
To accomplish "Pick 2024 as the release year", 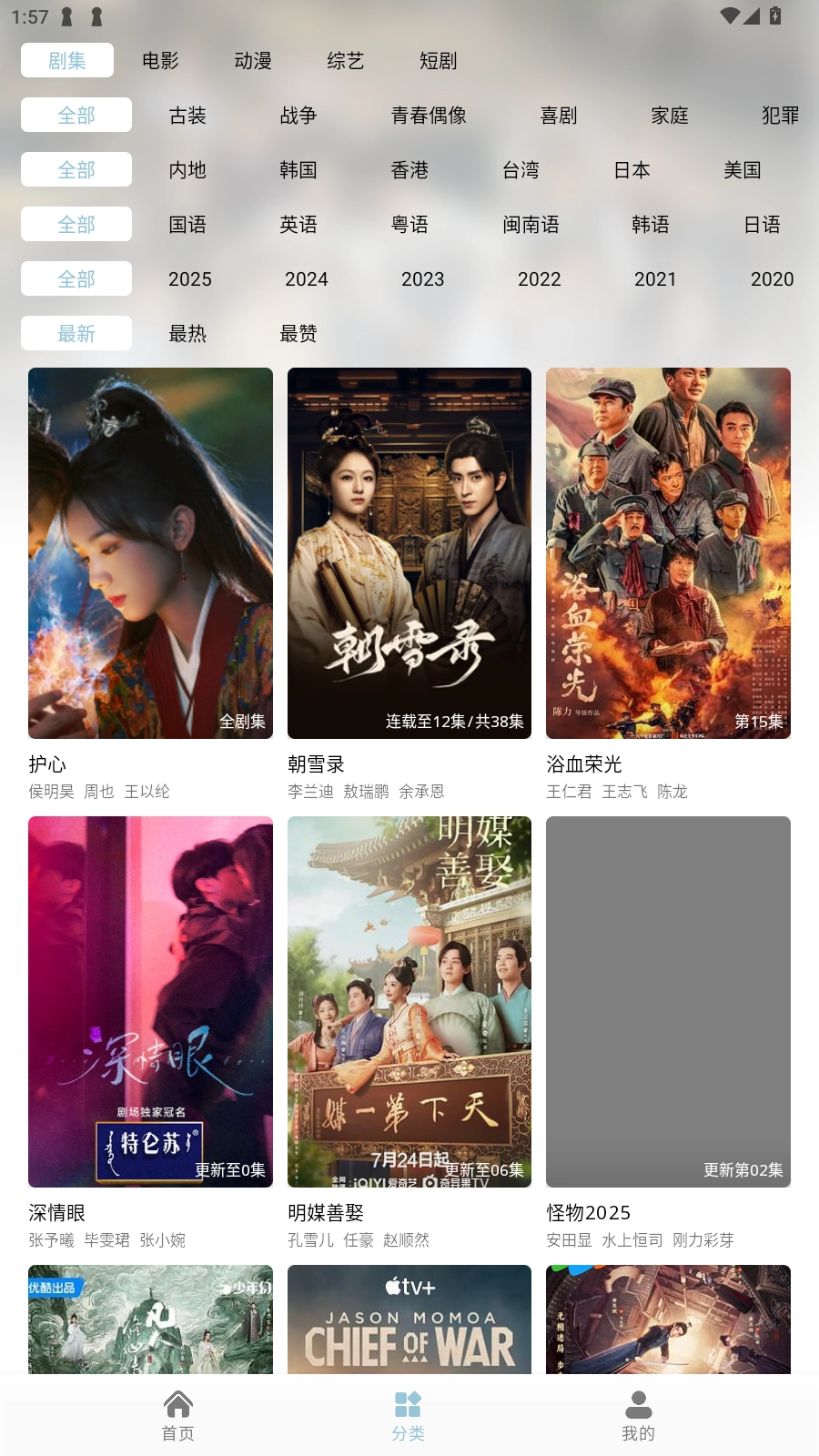I will click(307, 279).
